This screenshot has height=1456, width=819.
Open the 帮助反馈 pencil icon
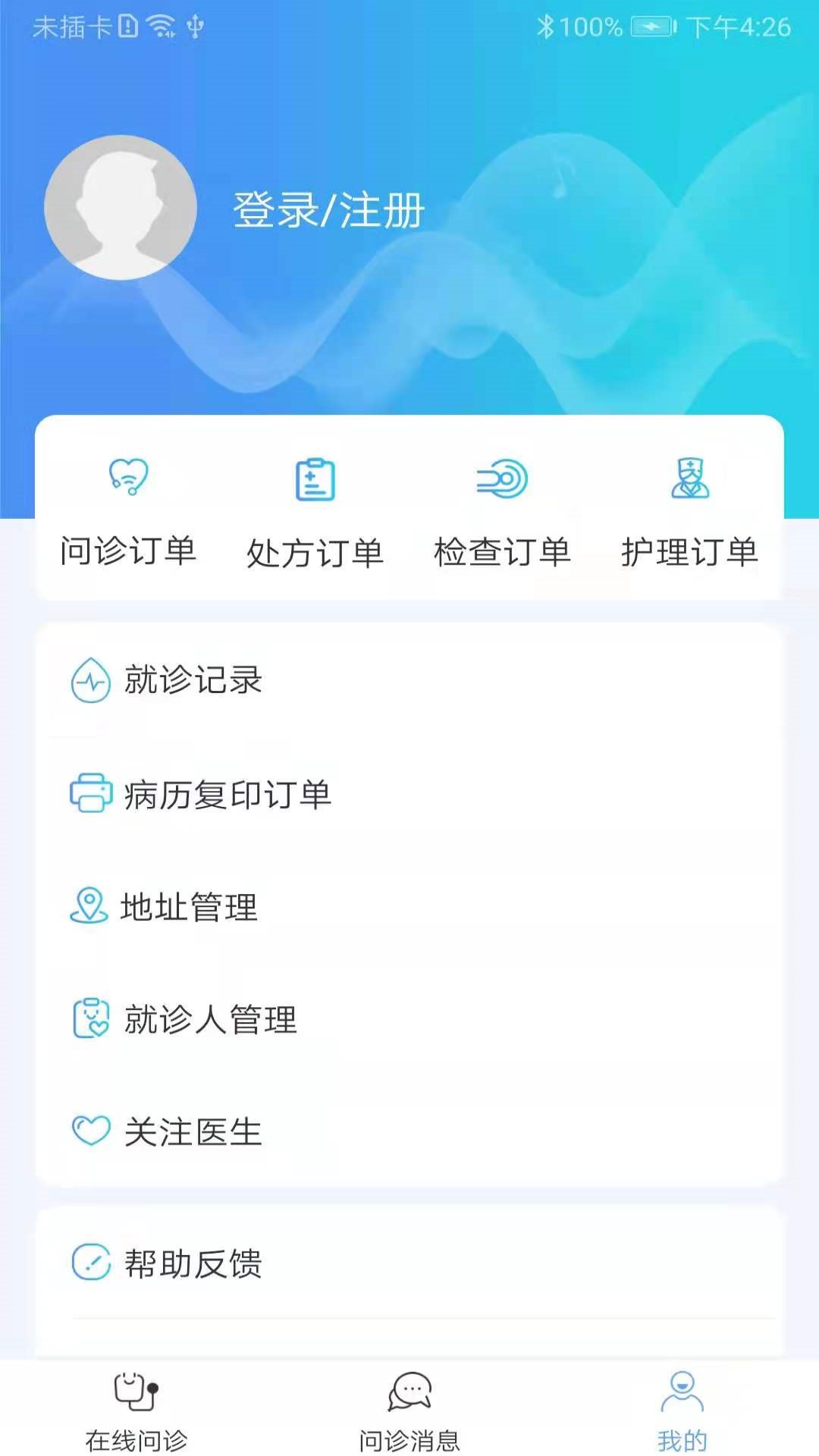89,1263
